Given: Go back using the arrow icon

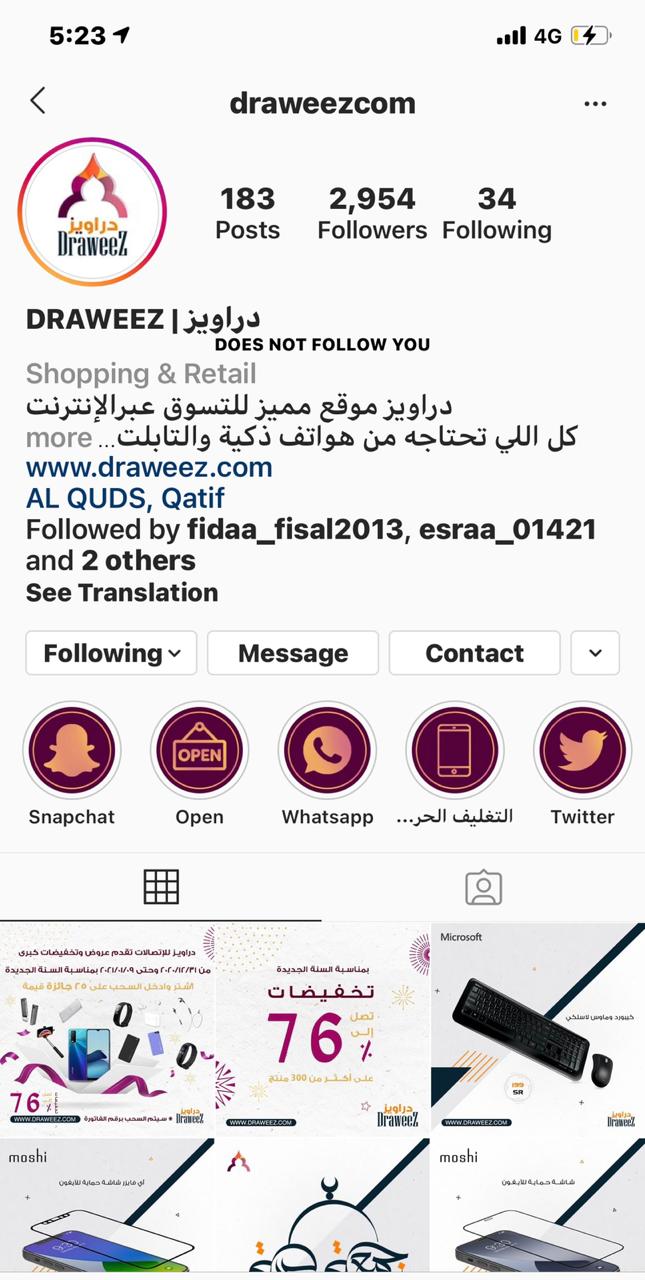Looking at the screenshot, I should pyautogui.click(x=38, y=101).
